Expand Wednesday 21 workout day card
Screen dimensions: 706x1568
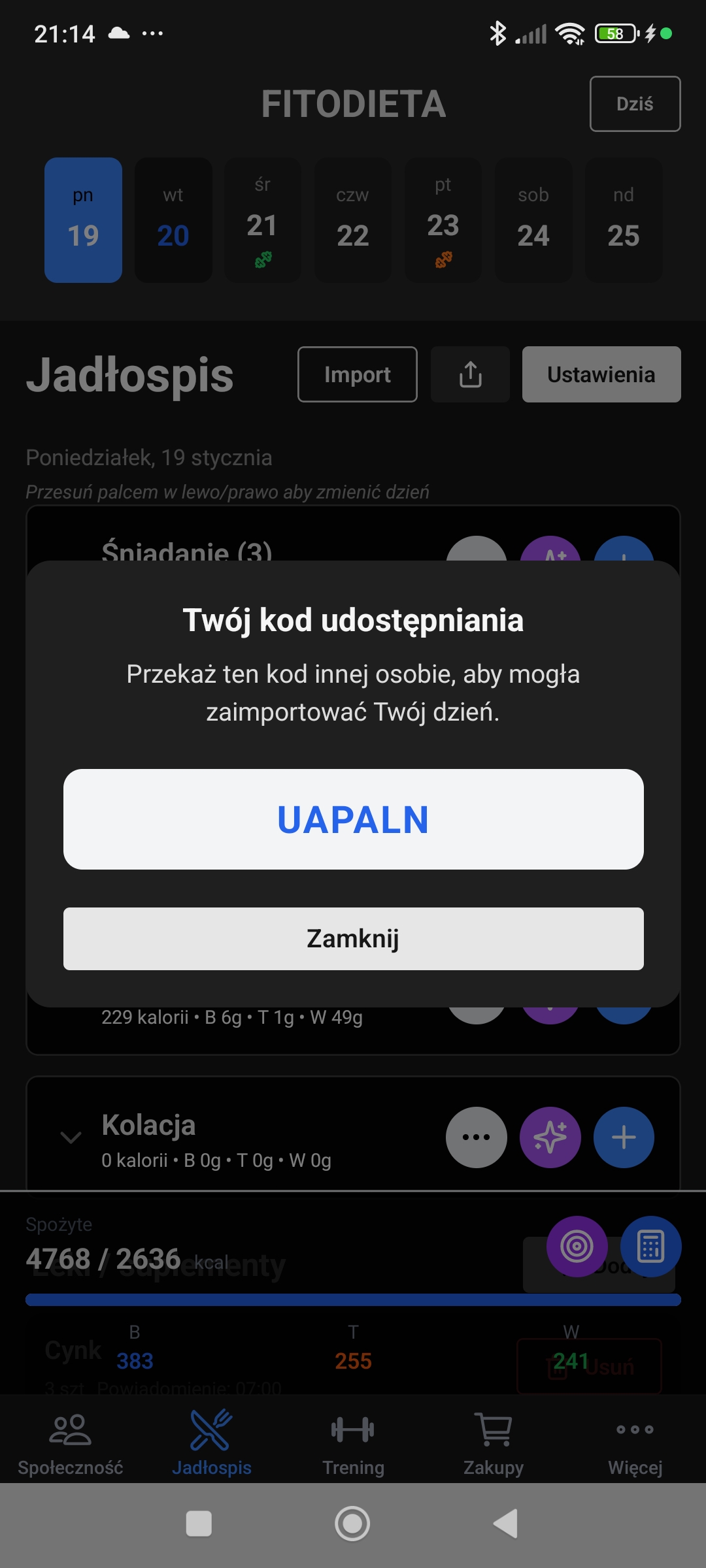pyautogui.click(x=263, y=221)
